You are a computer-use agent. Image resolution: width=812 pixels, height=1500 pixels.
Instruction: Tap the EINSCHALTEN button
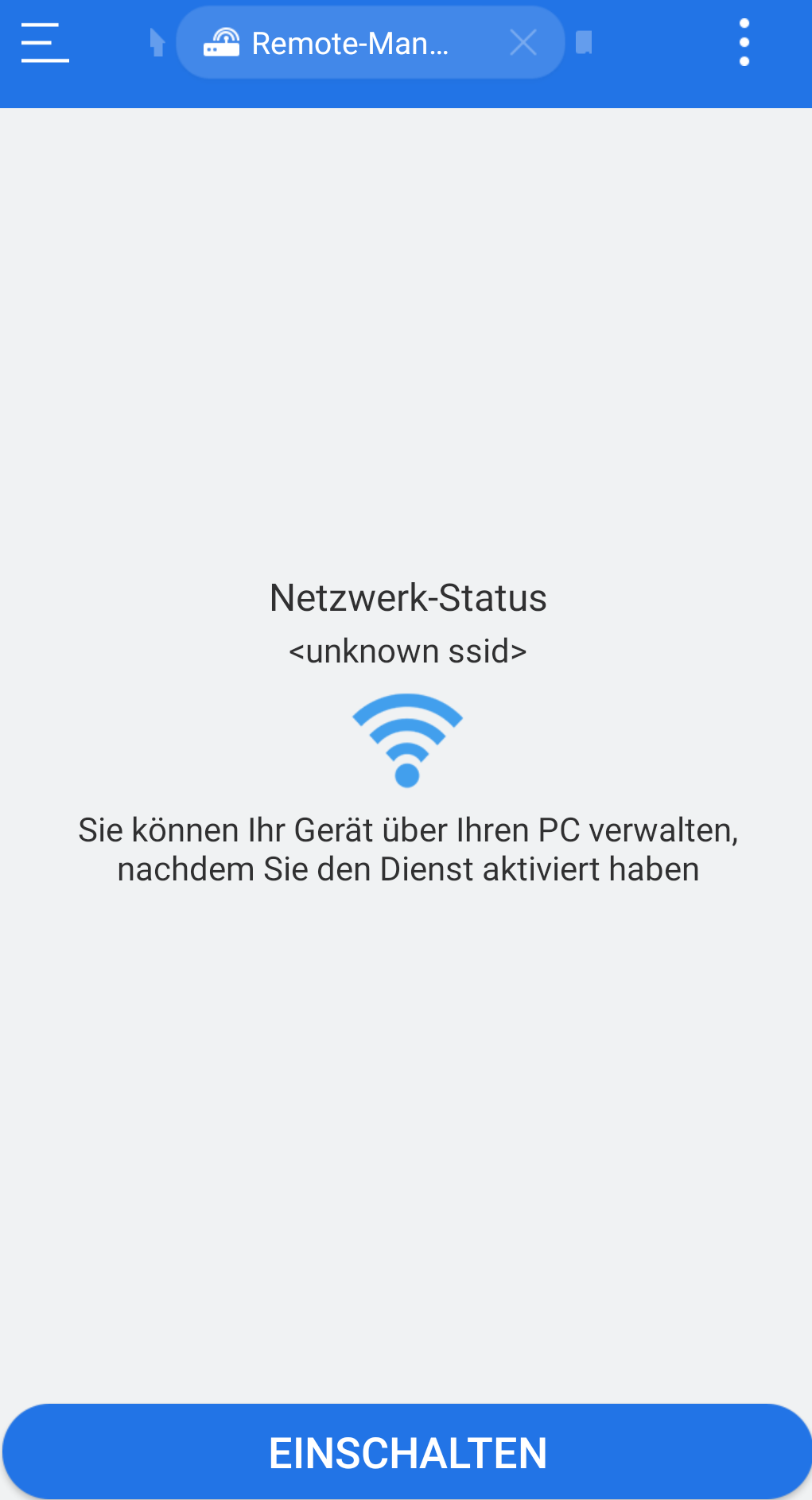click(406, 1452)
